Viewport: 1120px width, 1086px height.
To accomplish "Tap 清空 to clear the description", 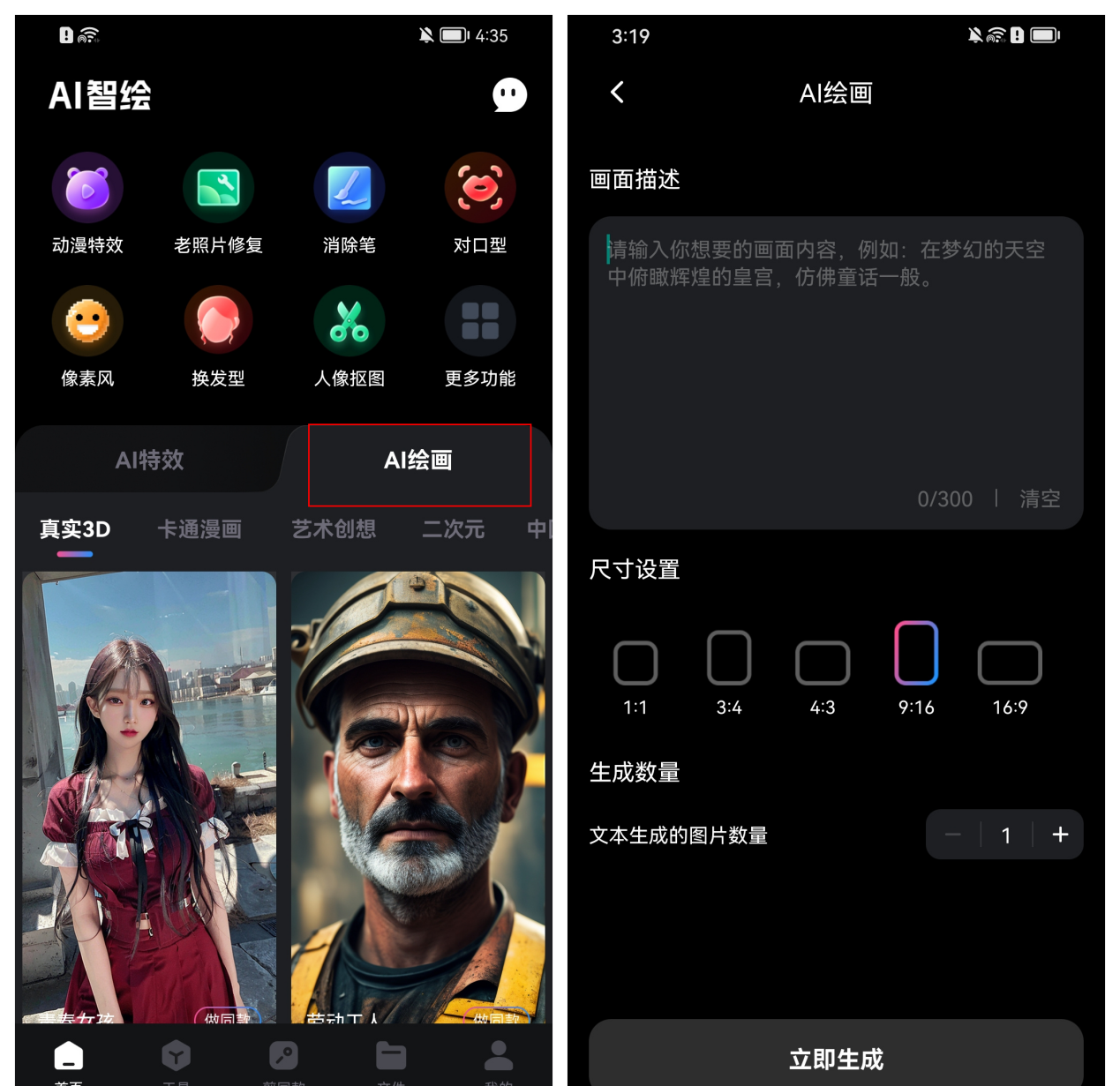I will pos(1040,499).
